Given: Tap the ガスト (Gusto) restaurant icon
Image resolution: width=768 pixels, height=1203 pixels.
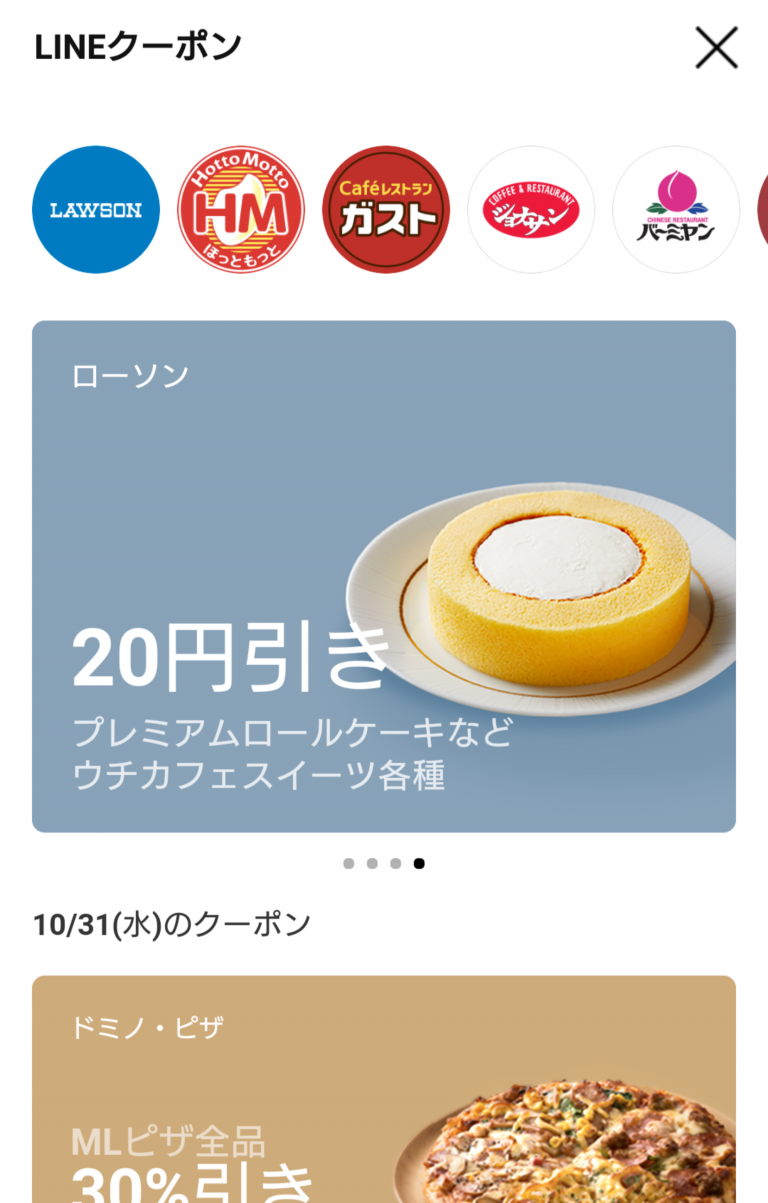Looking at the screenshot, I should tap(386, 209).
